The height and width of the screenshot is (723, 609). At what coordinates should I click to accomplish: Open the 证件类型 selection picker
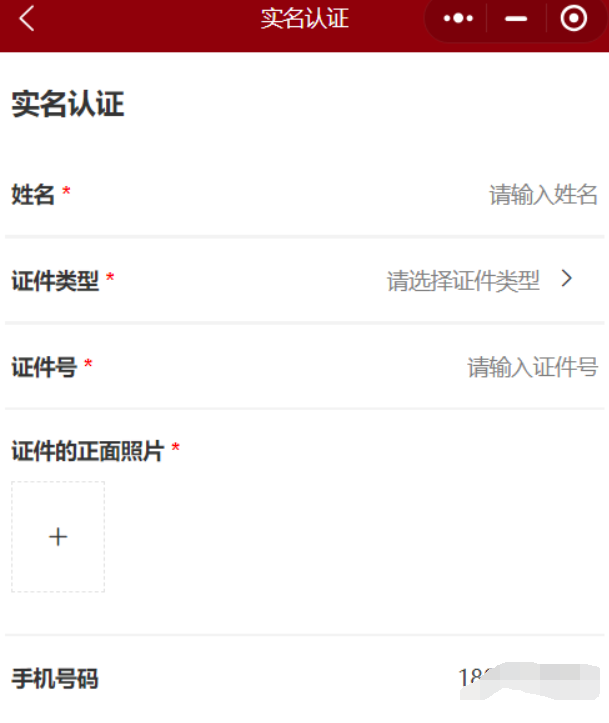coord(480,281)
